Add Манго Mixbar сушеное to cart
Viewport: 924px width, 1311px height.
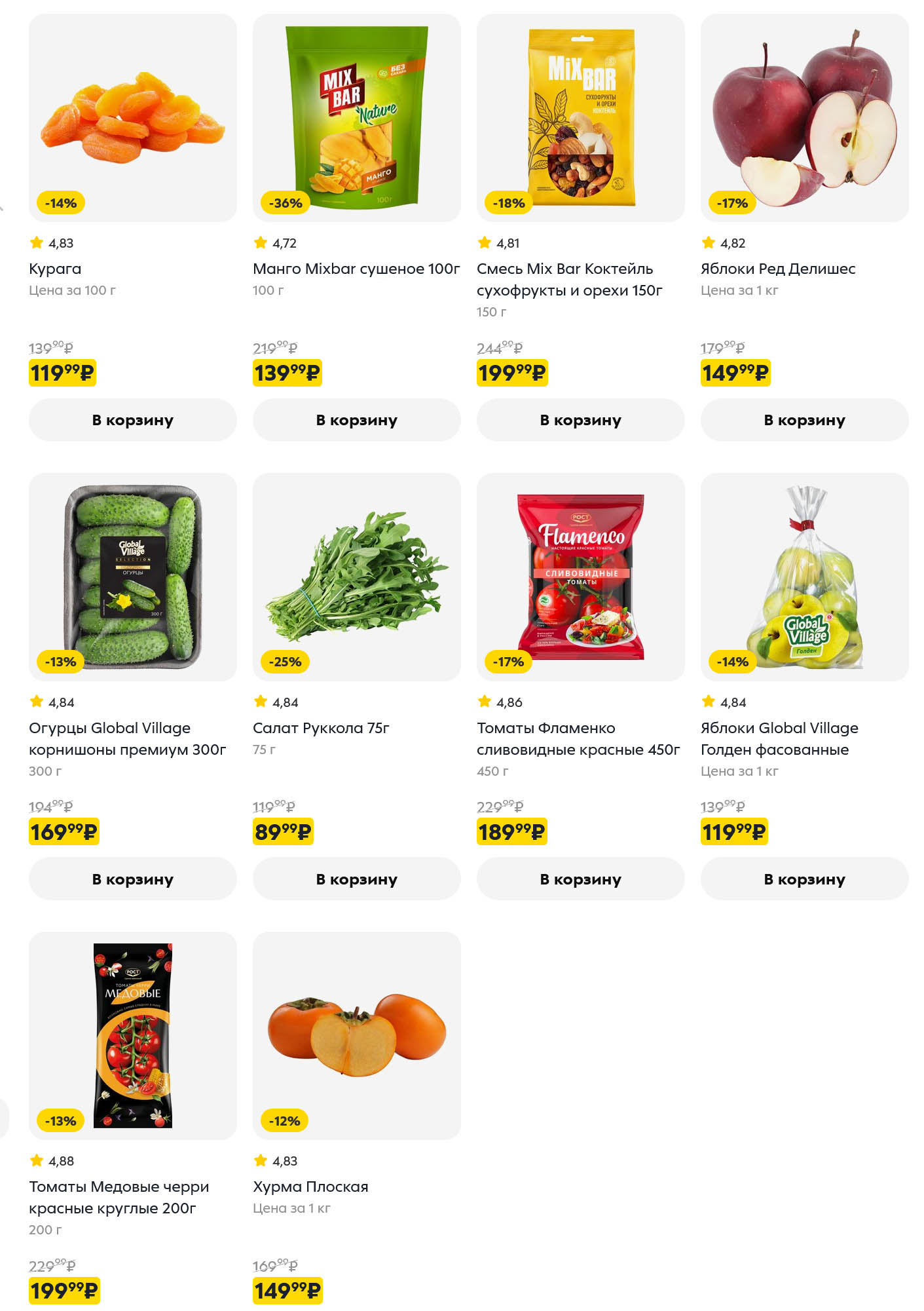point(356,420)
